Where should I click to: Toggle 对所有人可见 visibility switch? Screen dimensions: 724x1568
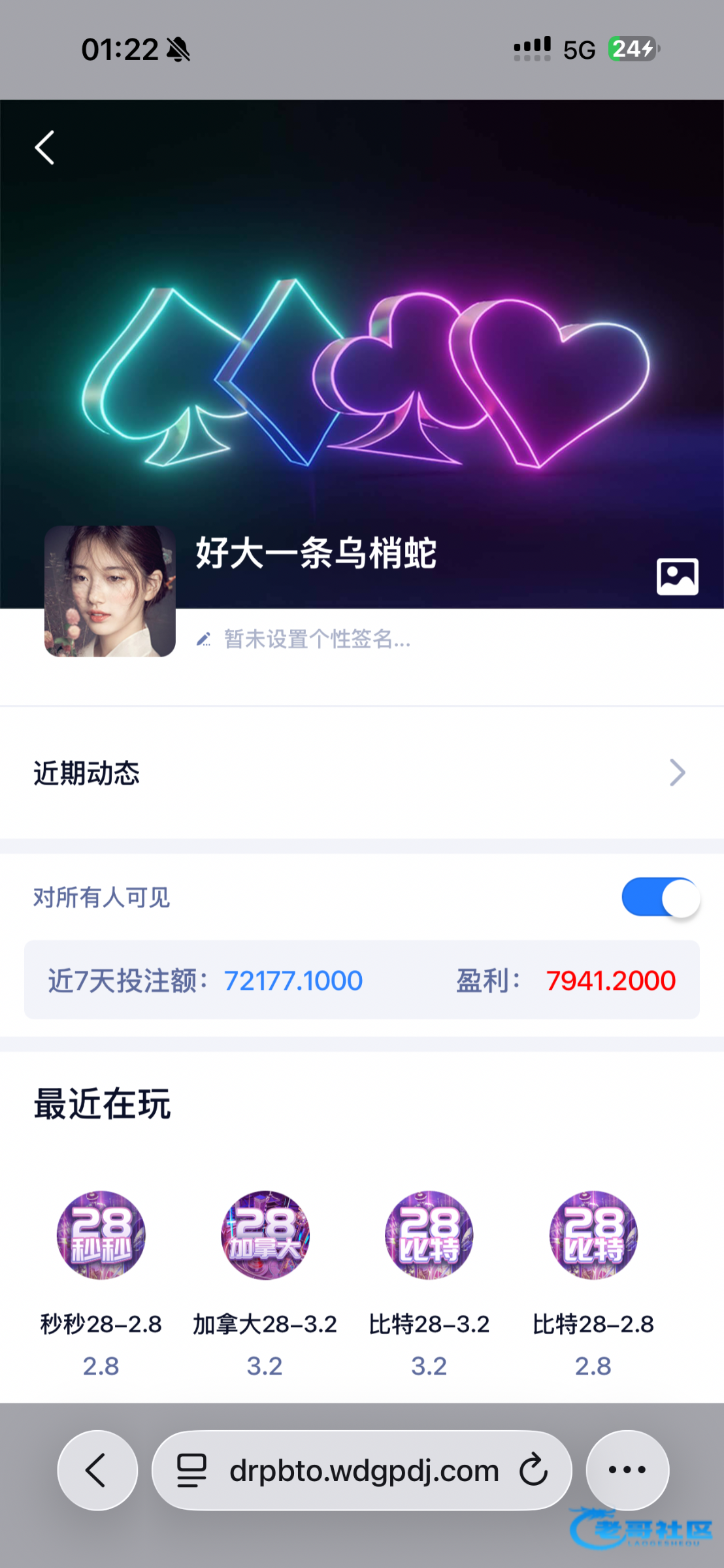coord(660,898)
